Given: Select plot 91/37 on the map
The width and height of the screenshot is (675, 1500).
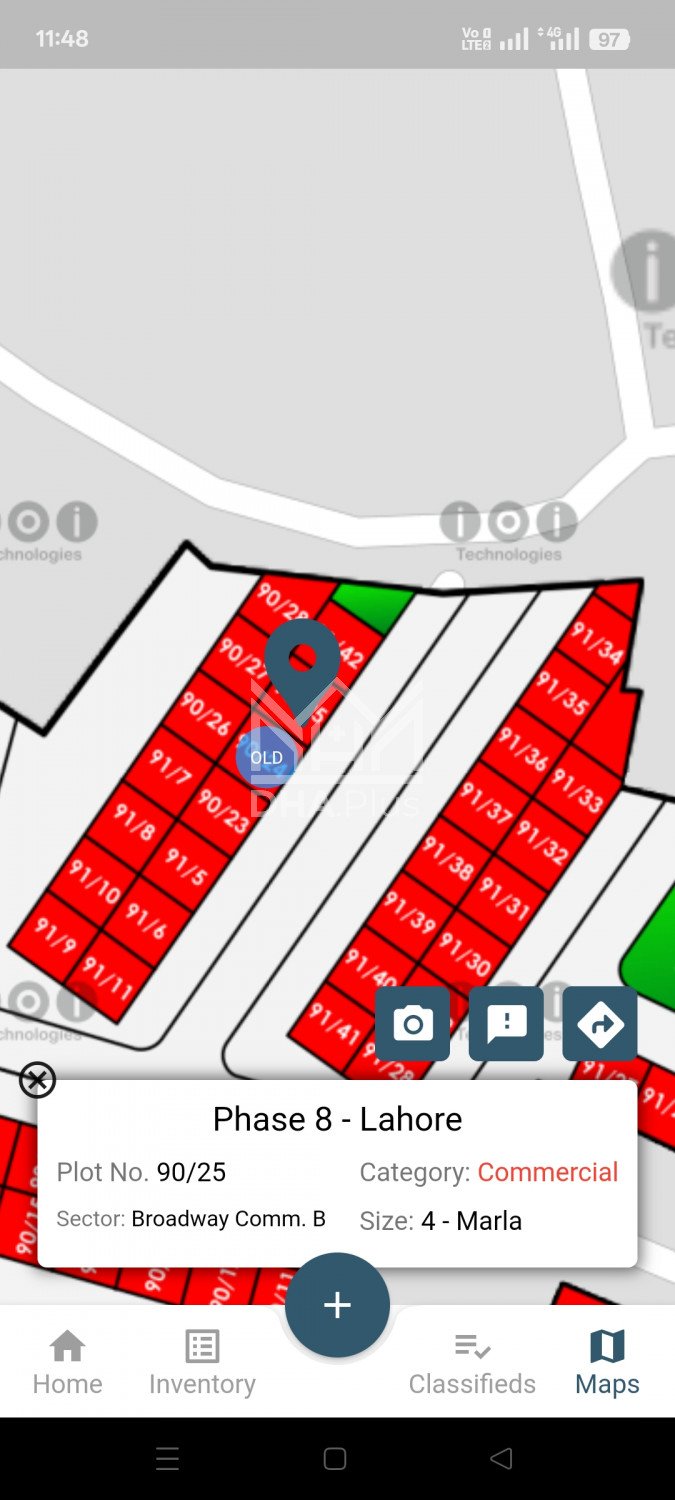Looking at the screenshot, I should click(x=486, y=803).
